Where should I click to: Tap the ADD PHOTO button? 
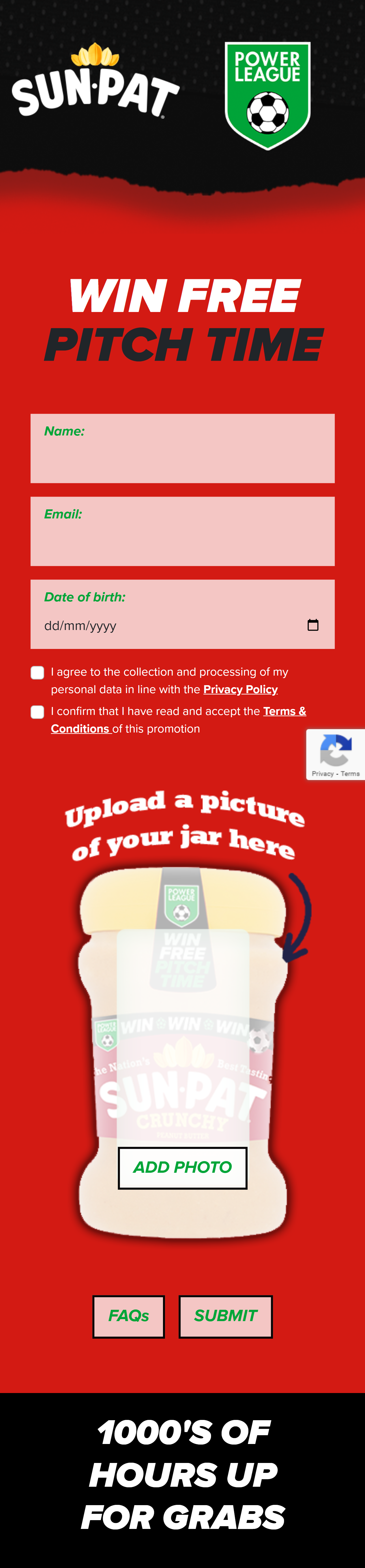coord(182,1167)
